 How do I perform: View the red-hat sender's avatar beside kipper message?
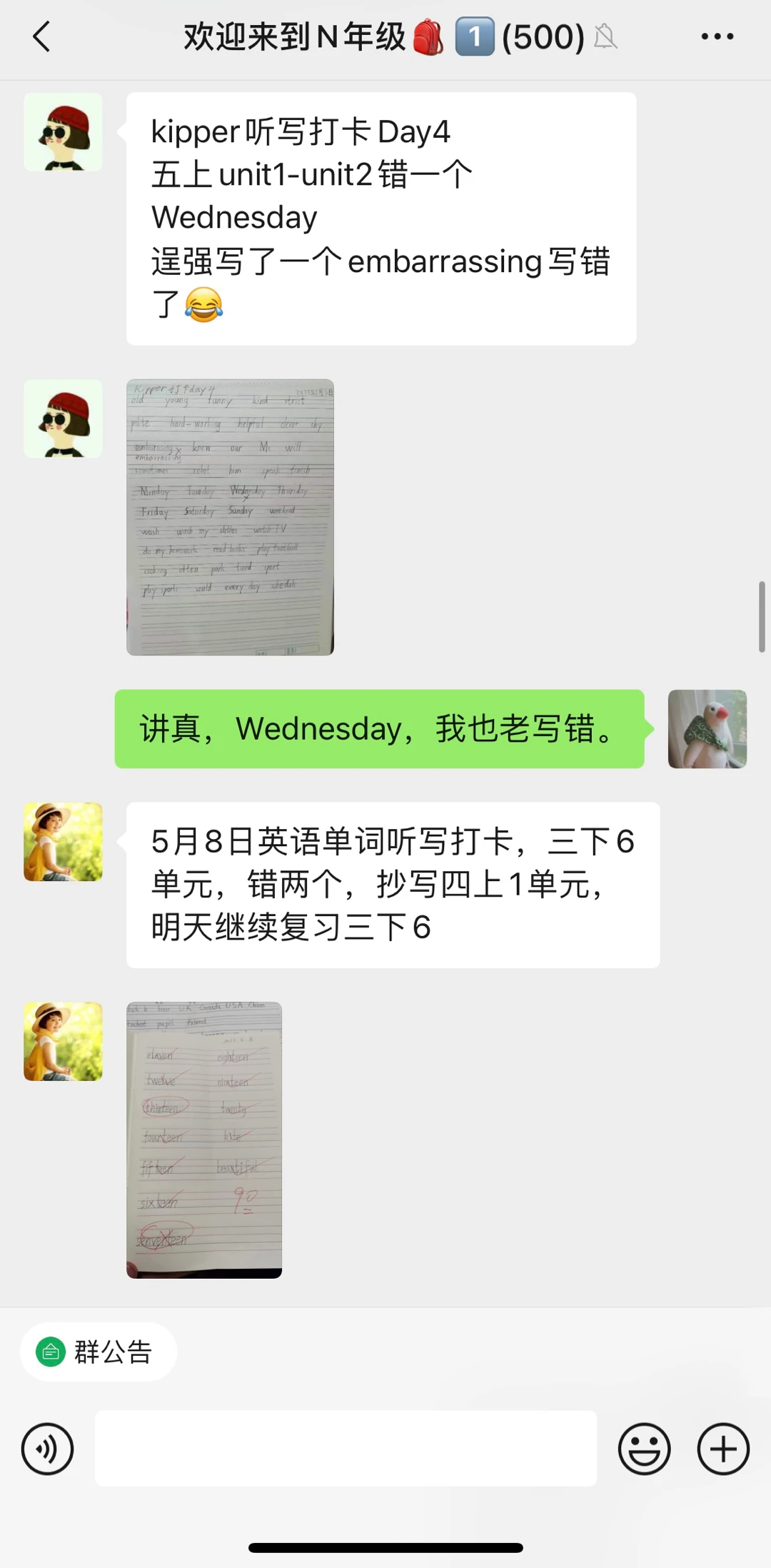click(x=63, y=132)
